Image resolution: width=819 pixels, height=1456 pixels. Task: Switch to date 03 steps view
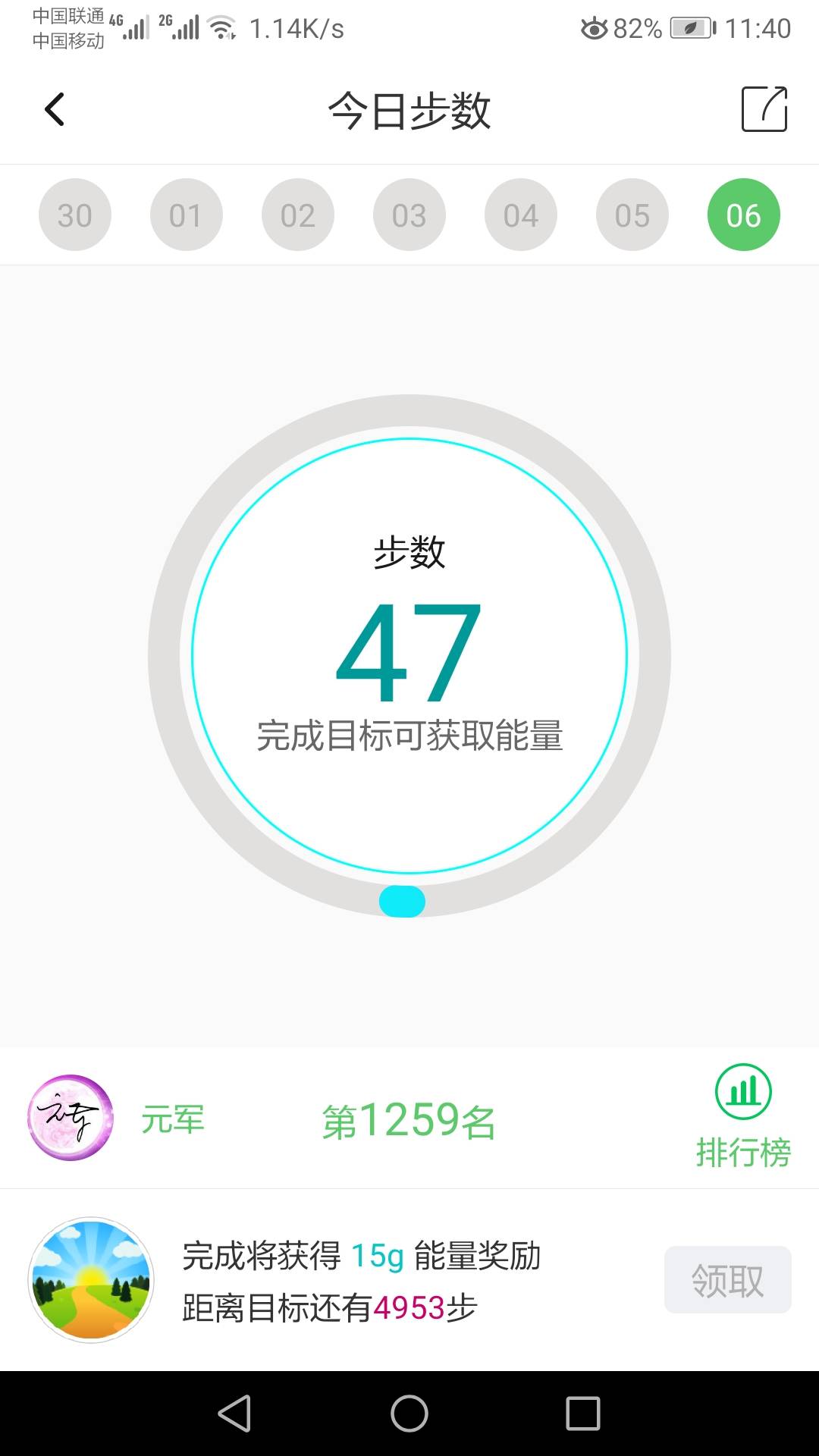(409, 214)
